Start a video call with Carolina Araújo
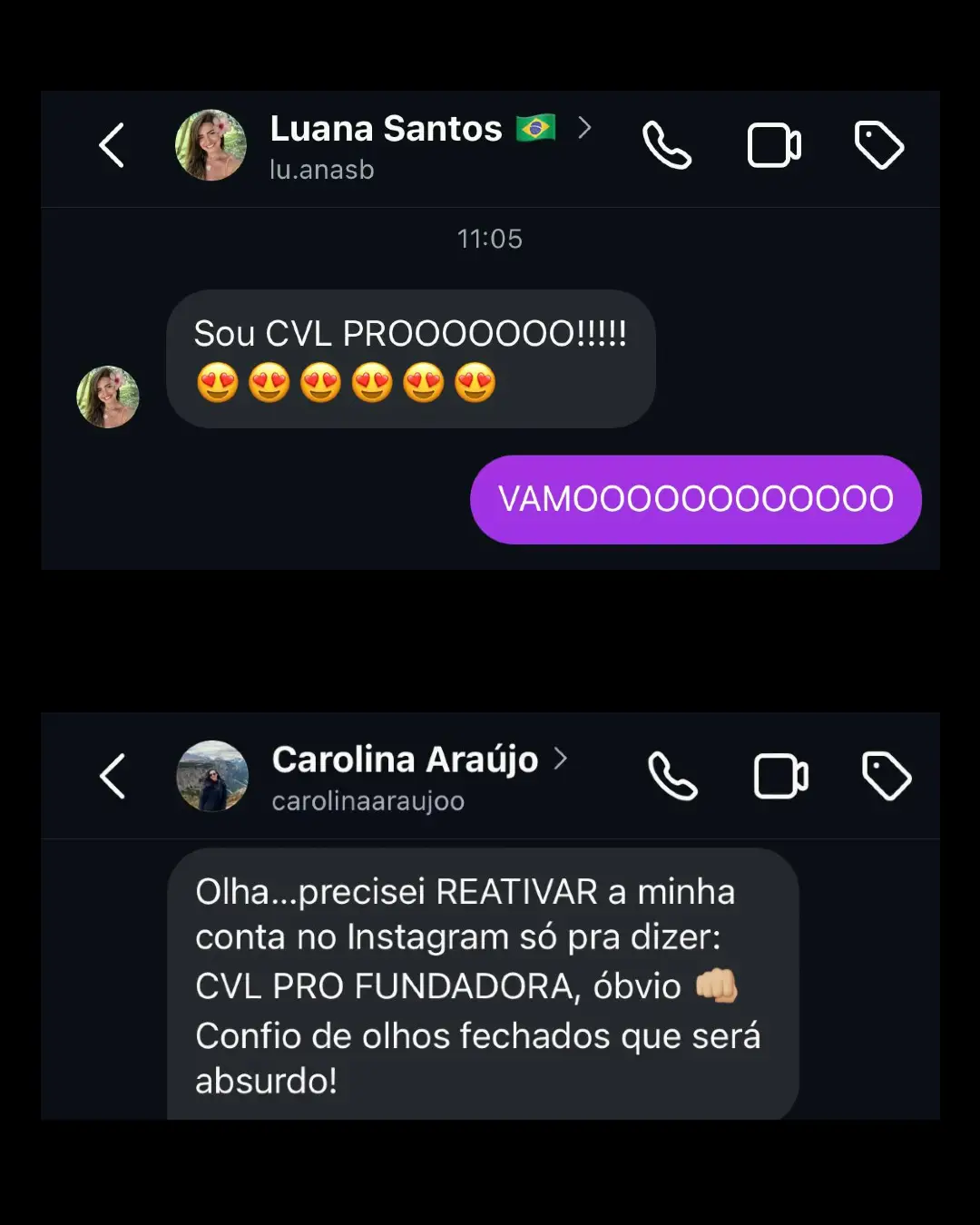The width and height of the screenshot is (980, 1225). coord(779,776)
